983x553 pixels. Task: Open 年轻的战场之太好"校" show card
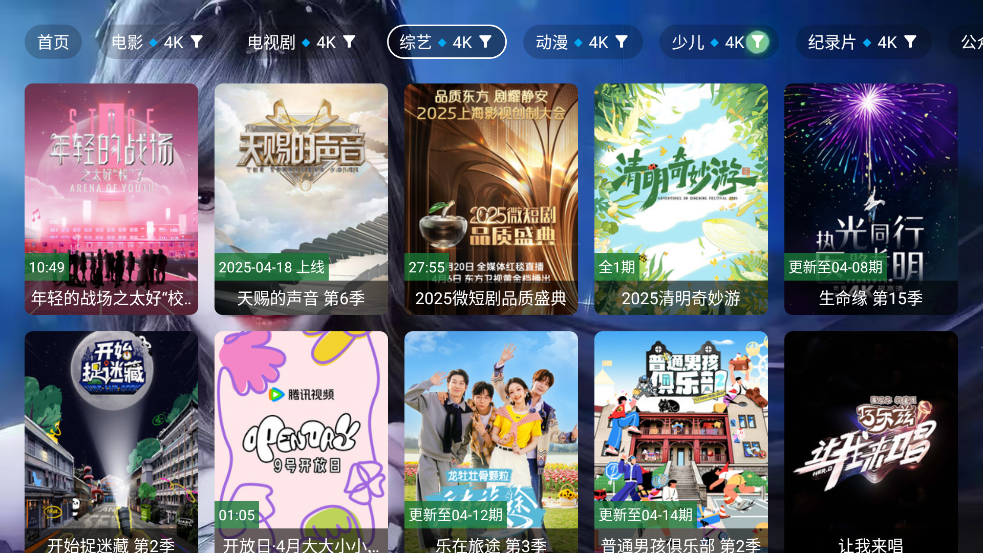coord(111,198)
